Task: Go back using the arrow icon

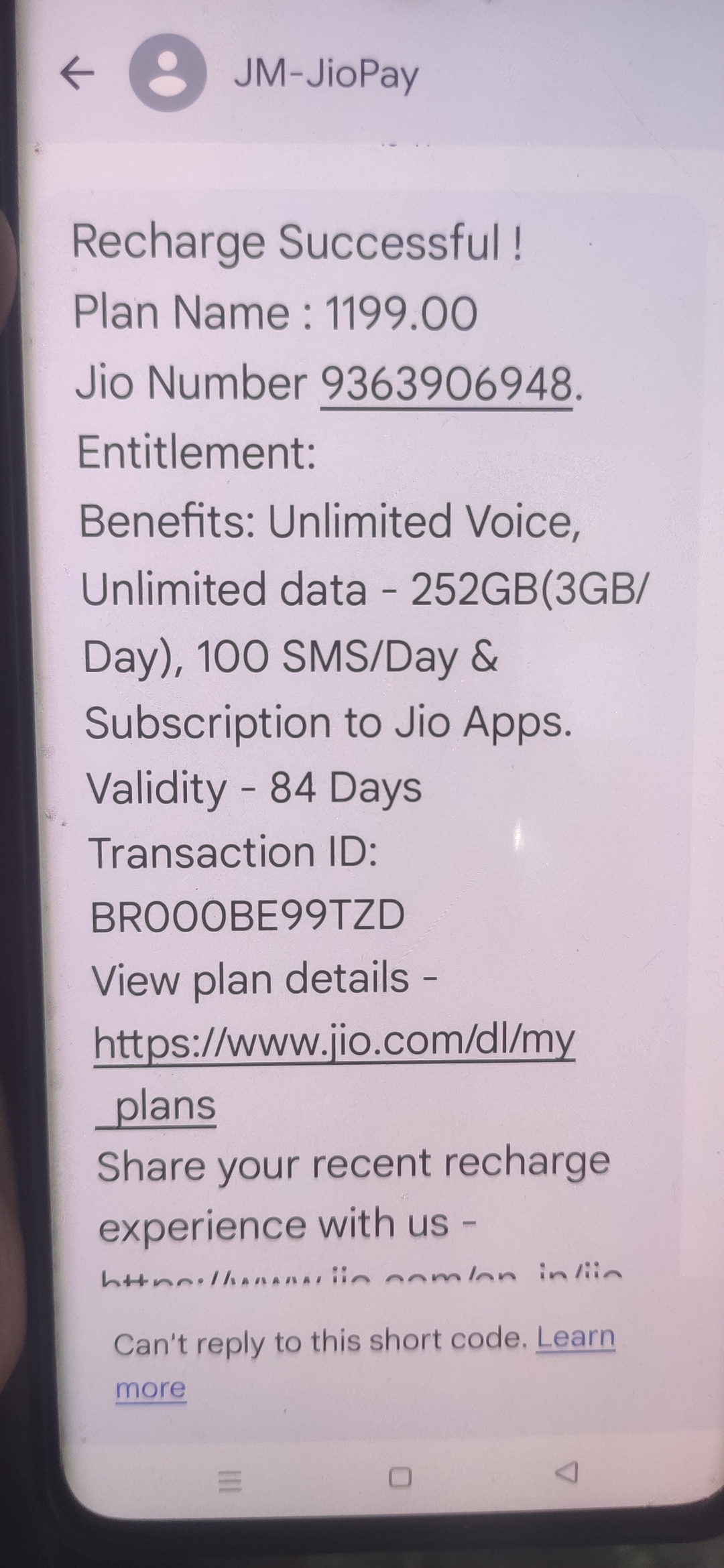Action: tap(78, 74)
